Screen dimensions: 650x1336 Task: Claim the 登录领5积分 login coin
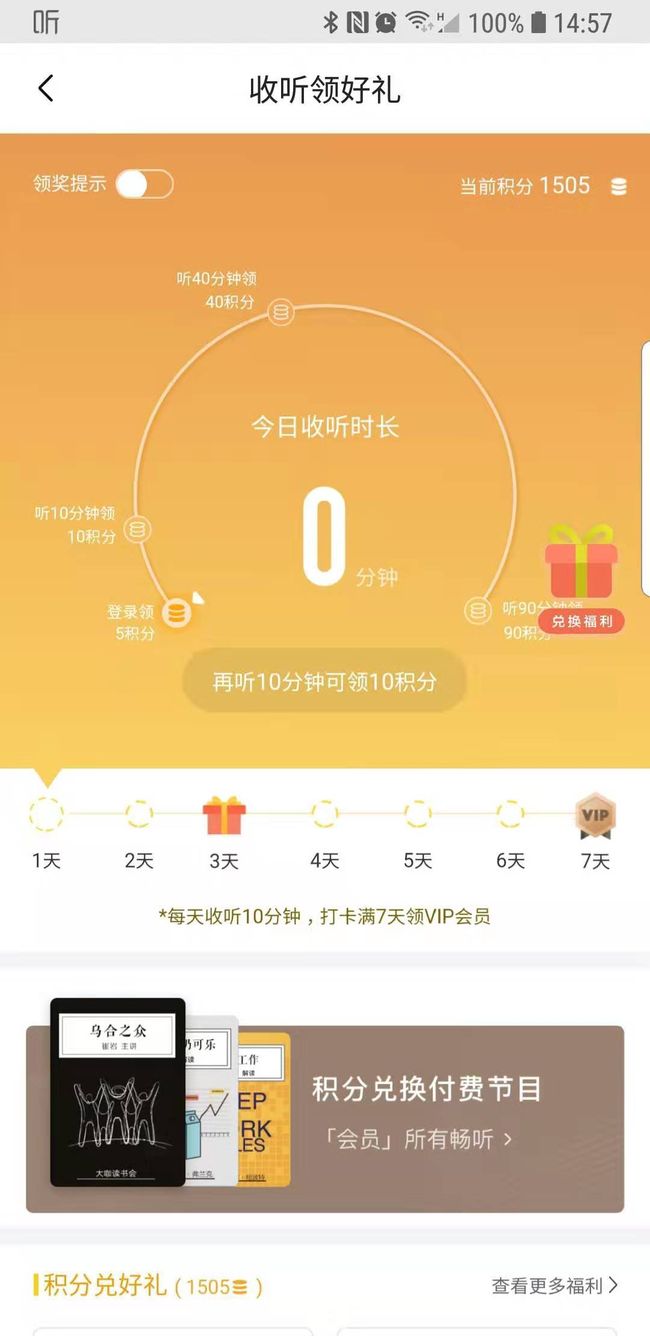pyautogui.click(x=177, y=612)
